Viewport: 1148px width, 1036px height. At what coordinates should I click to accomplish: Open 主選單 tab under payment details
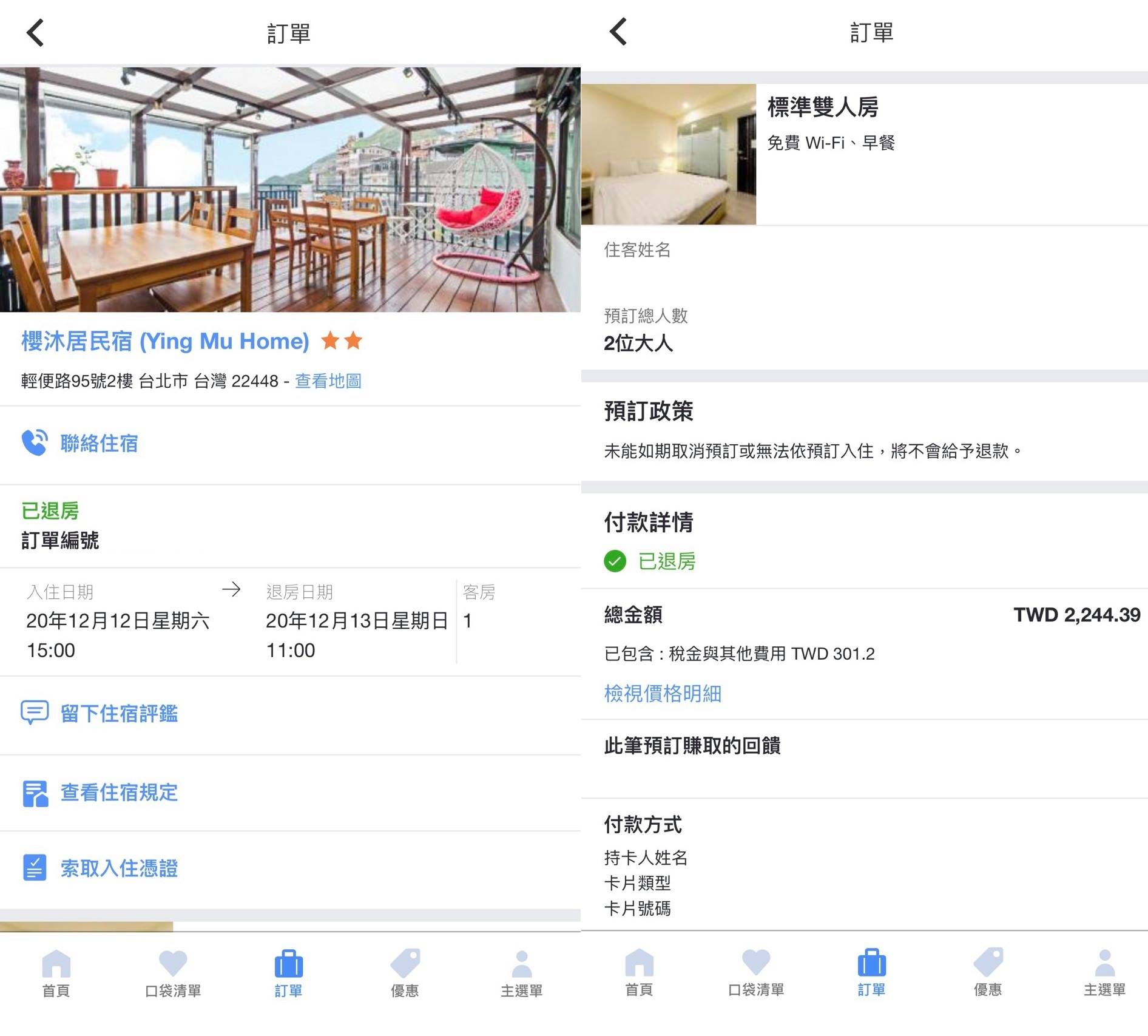point(1104,972)
